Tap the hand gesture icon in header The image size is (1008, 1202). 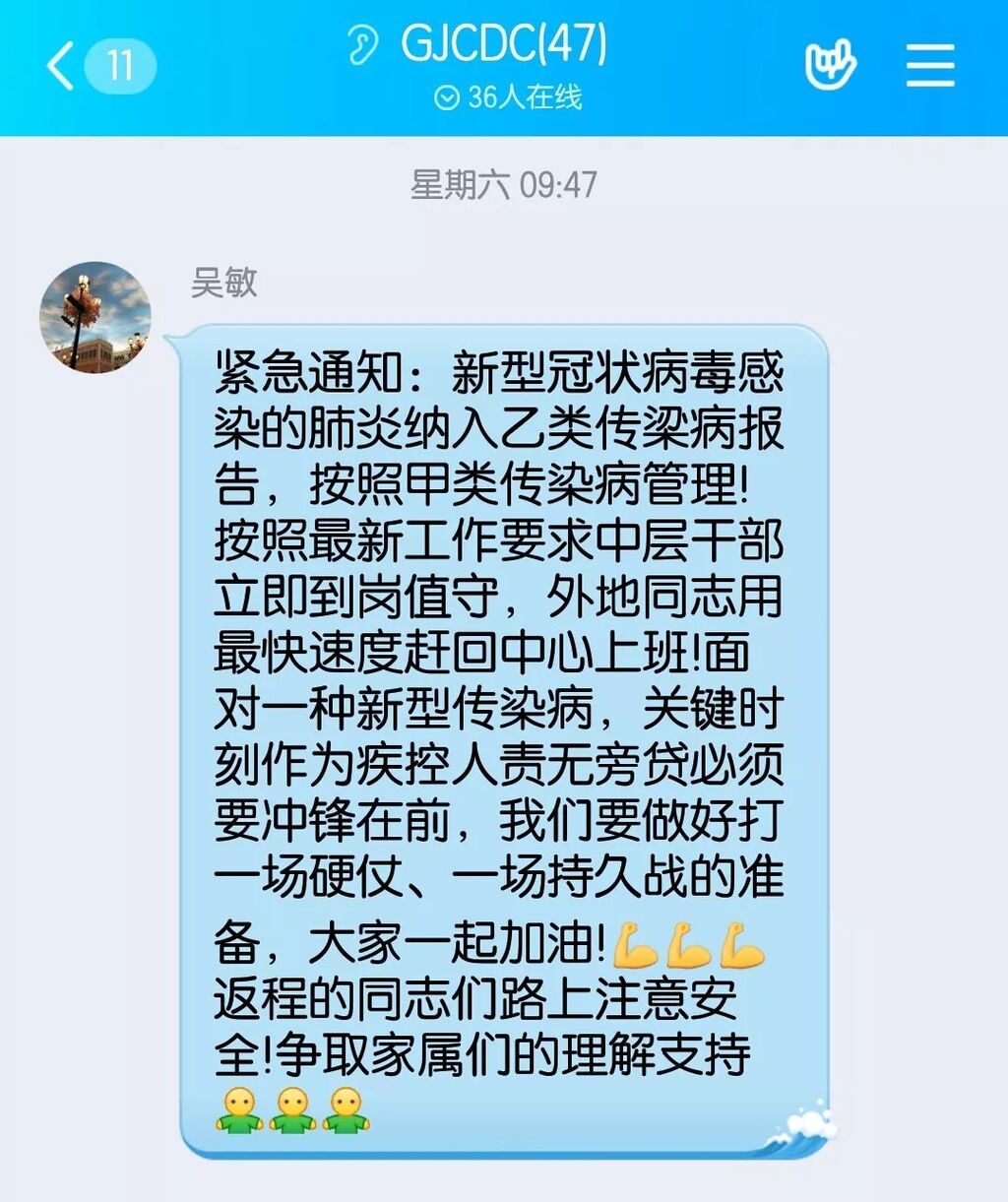[x=830, y=66]
